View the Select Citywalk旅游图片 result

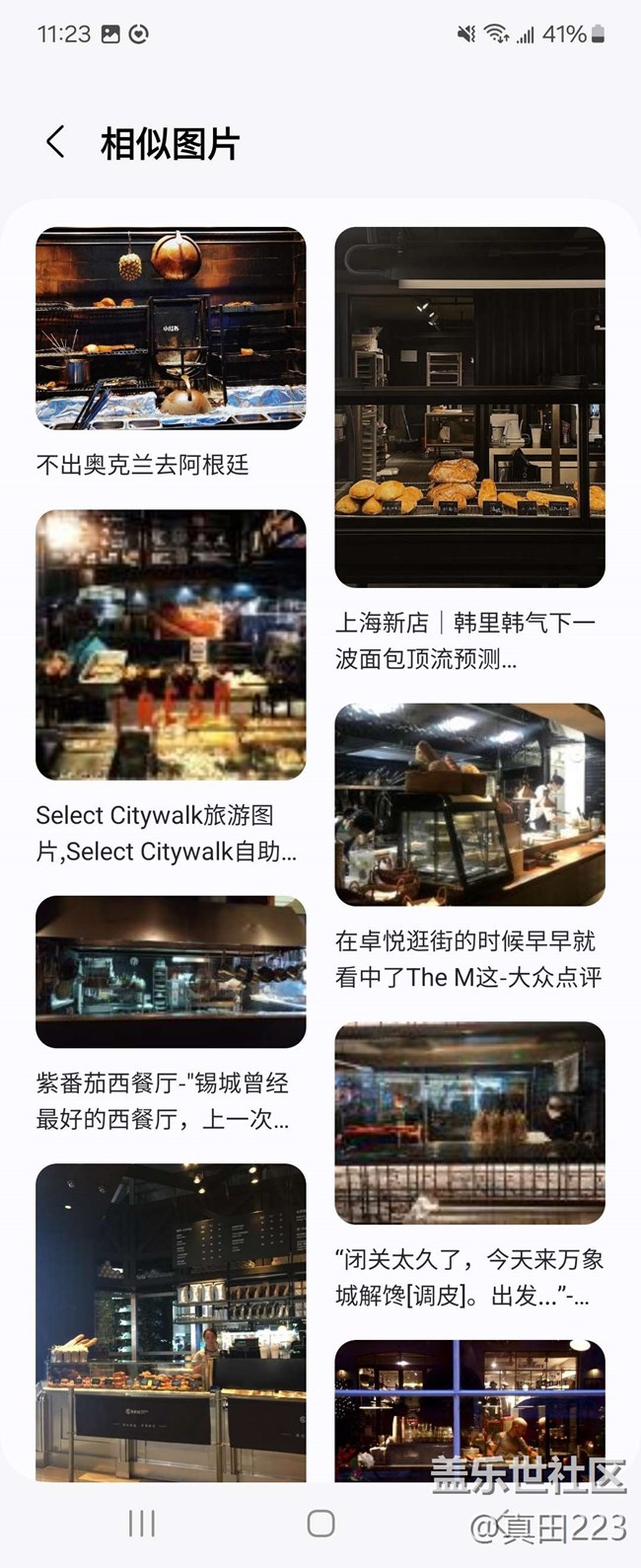tap(171, 645)
